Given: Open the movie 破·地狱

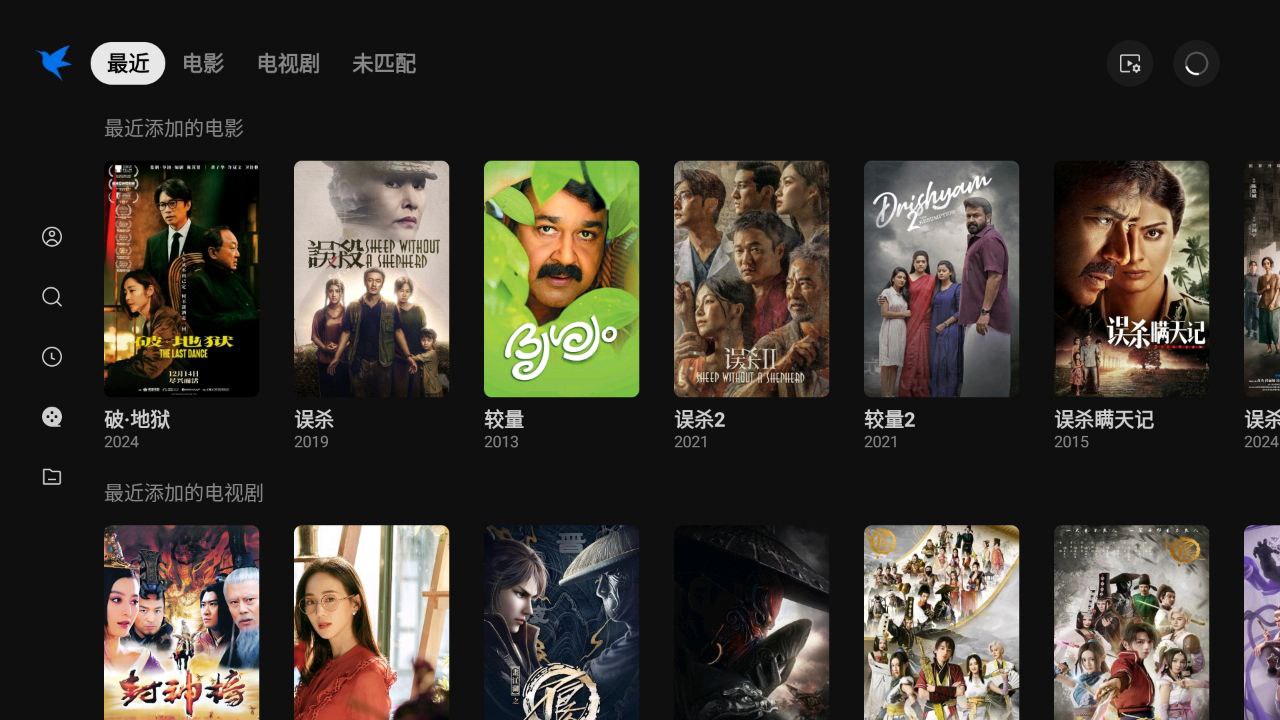Looking at the screenshot, I should tap(181, 279).
